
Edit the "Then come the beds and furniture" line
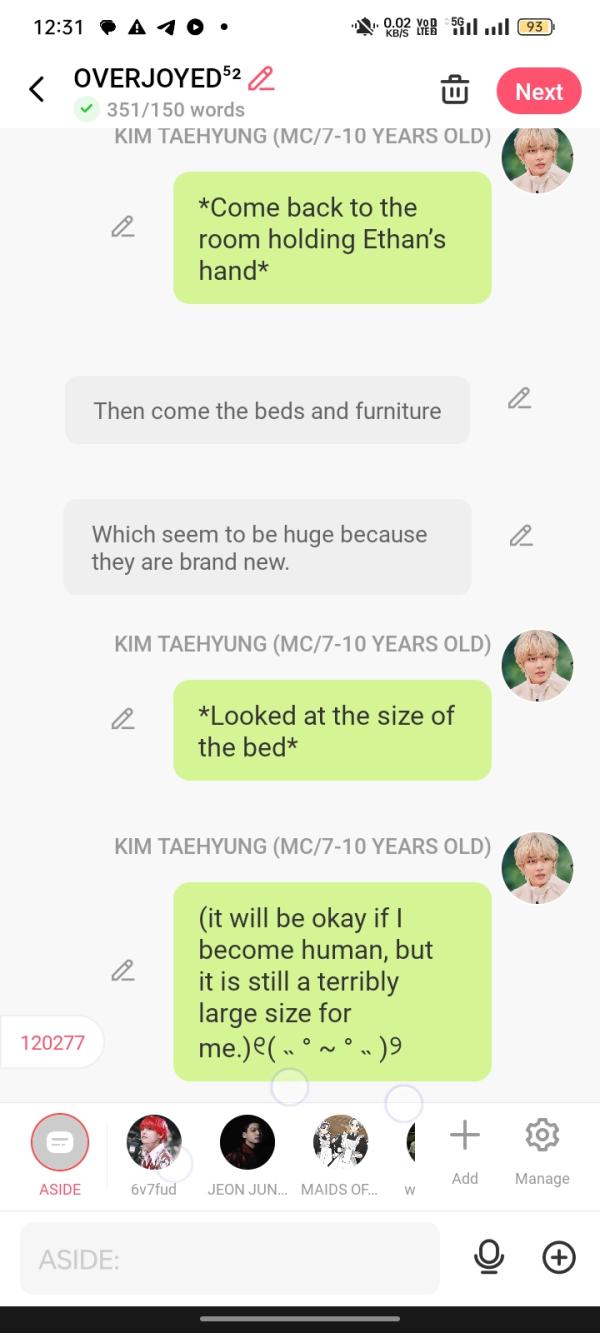[519, 399]
